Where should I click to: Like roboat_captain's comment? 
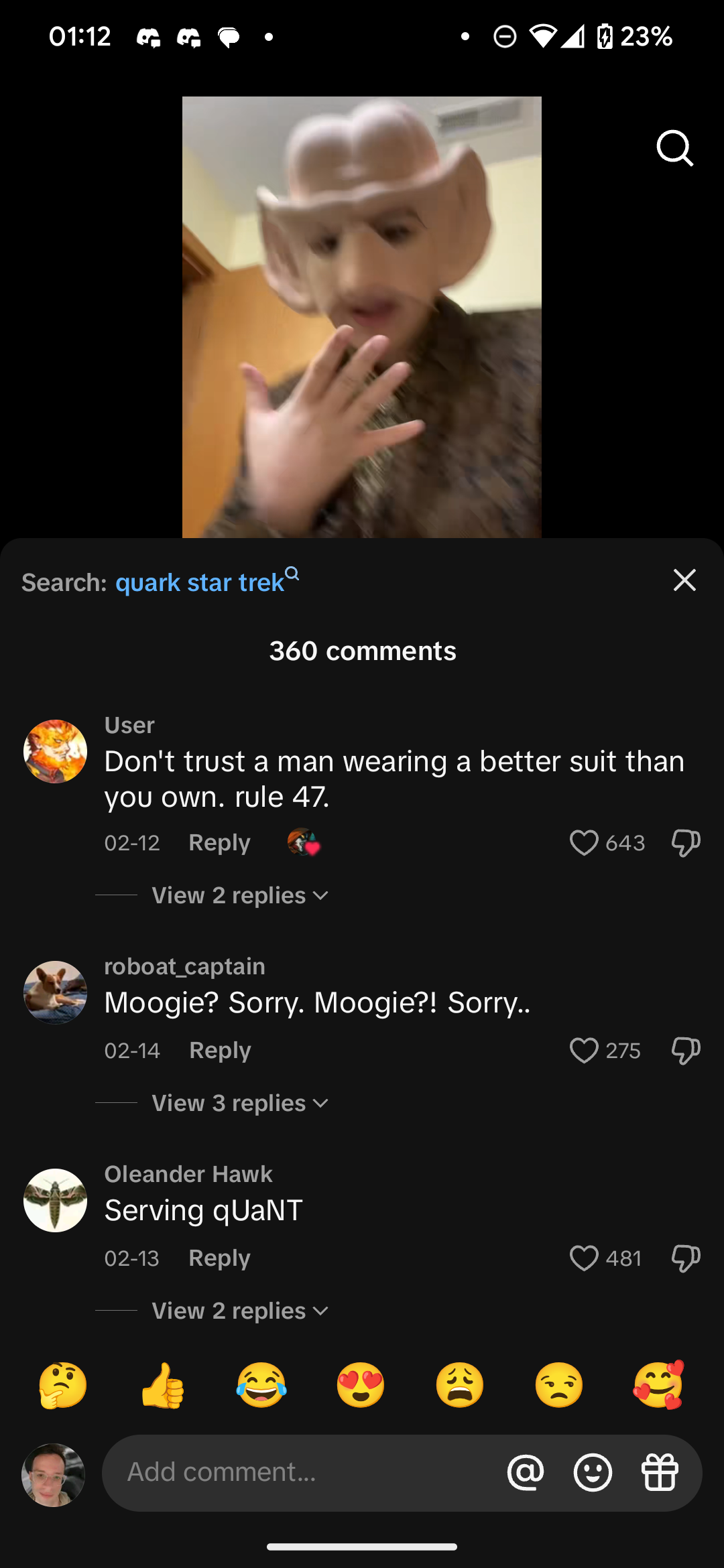pyautogui.click(x=583, y=1051)
